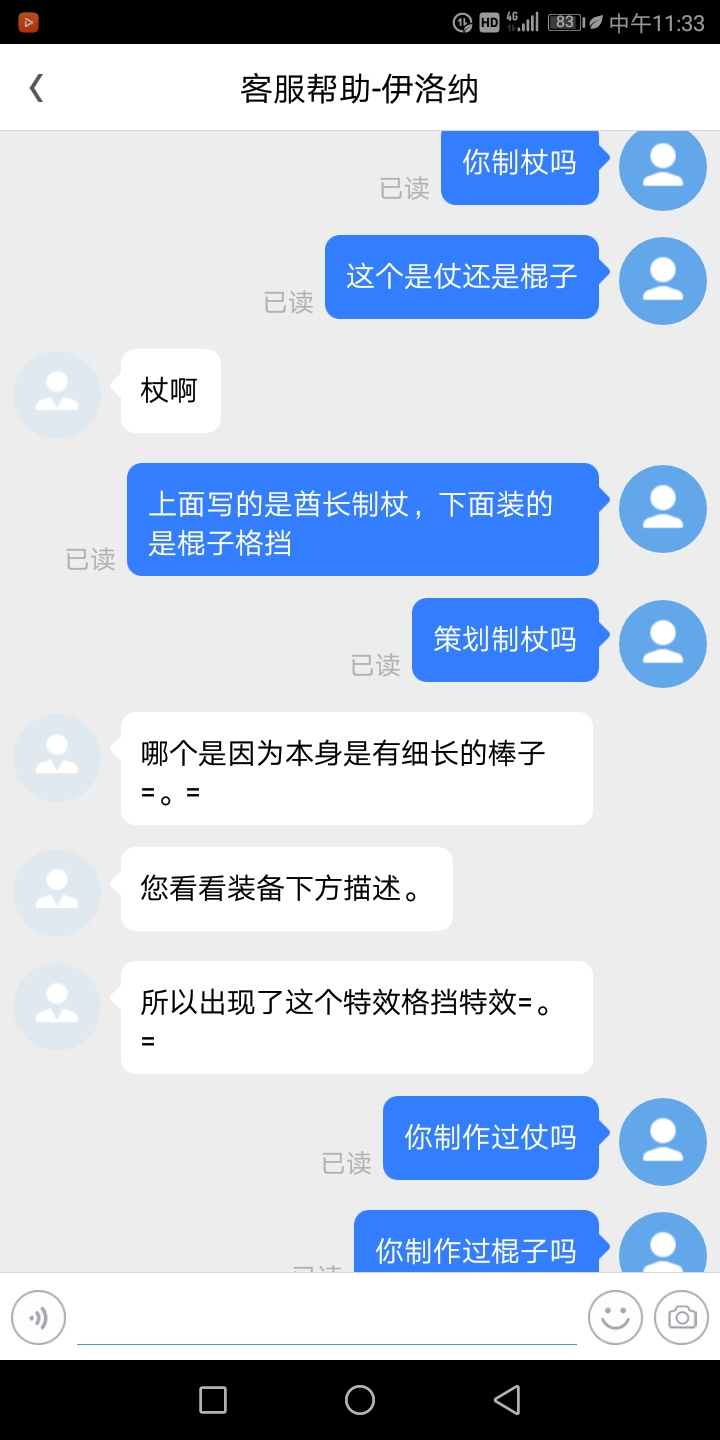Select the bubble 上面写的是酋长制杖，下面装的是棍子格挡
This screenshot has width=720, height=1440.
tap(362, 519)
